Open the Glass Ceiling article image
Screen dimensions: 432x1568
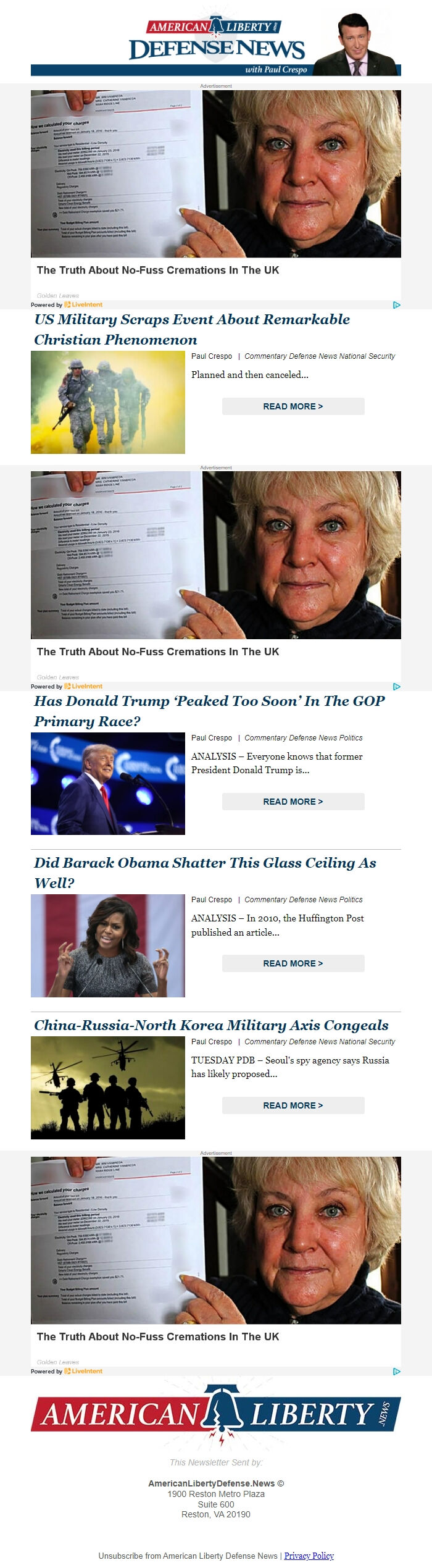pyautogui.click(x=108, y=945)
